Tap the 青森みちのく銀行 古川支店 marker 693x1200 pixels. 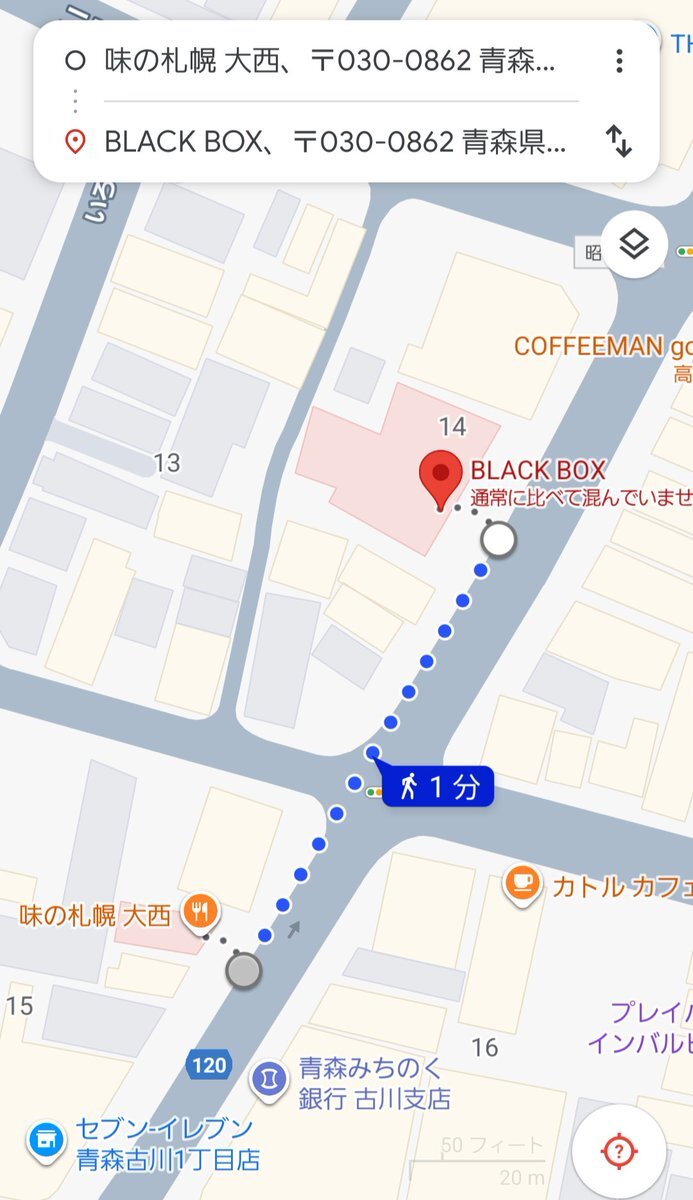tap(267, 1081)
